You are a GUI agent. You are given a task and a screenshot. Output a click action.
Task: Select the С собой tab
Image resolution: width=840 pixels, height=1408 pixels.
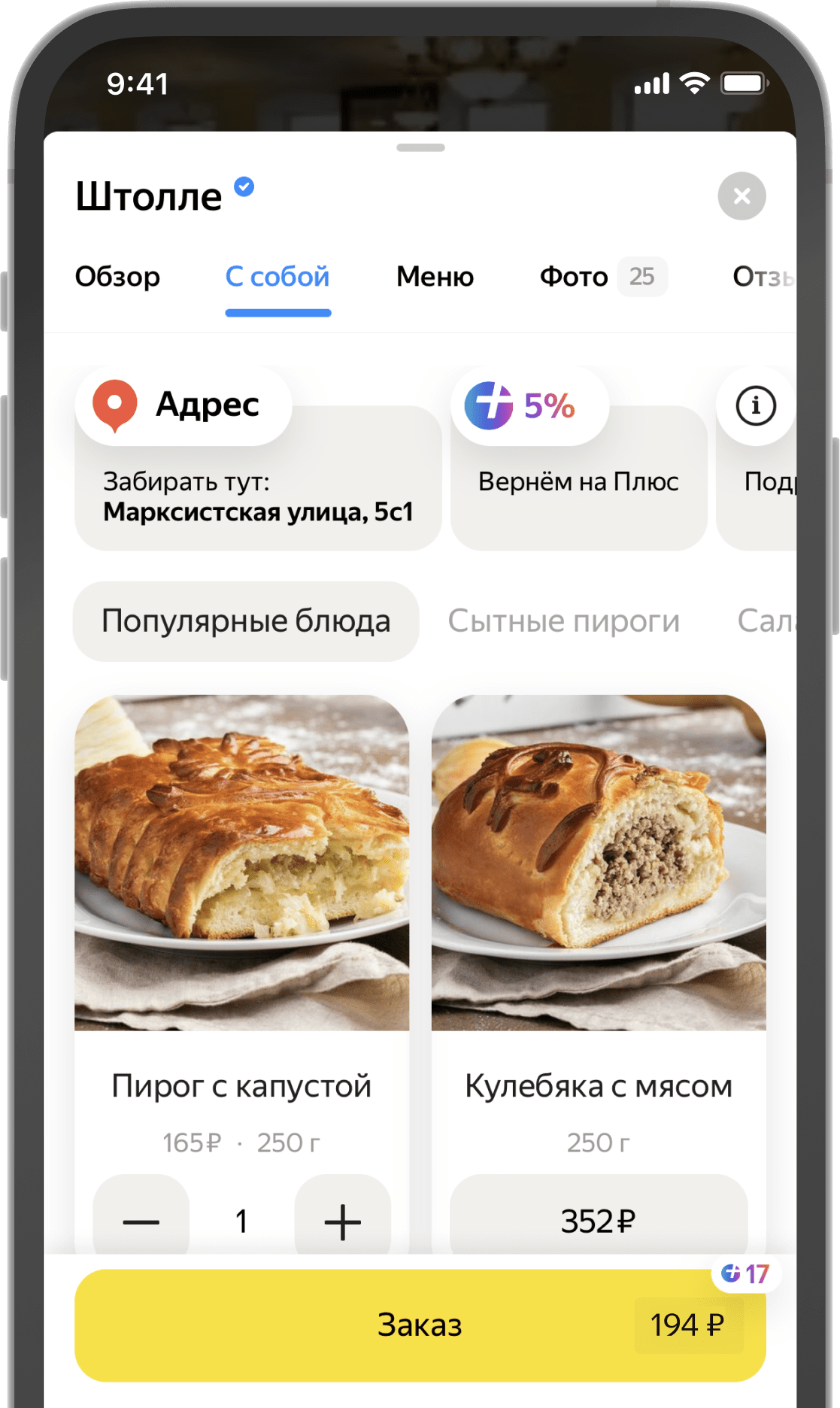coord(277,277)
